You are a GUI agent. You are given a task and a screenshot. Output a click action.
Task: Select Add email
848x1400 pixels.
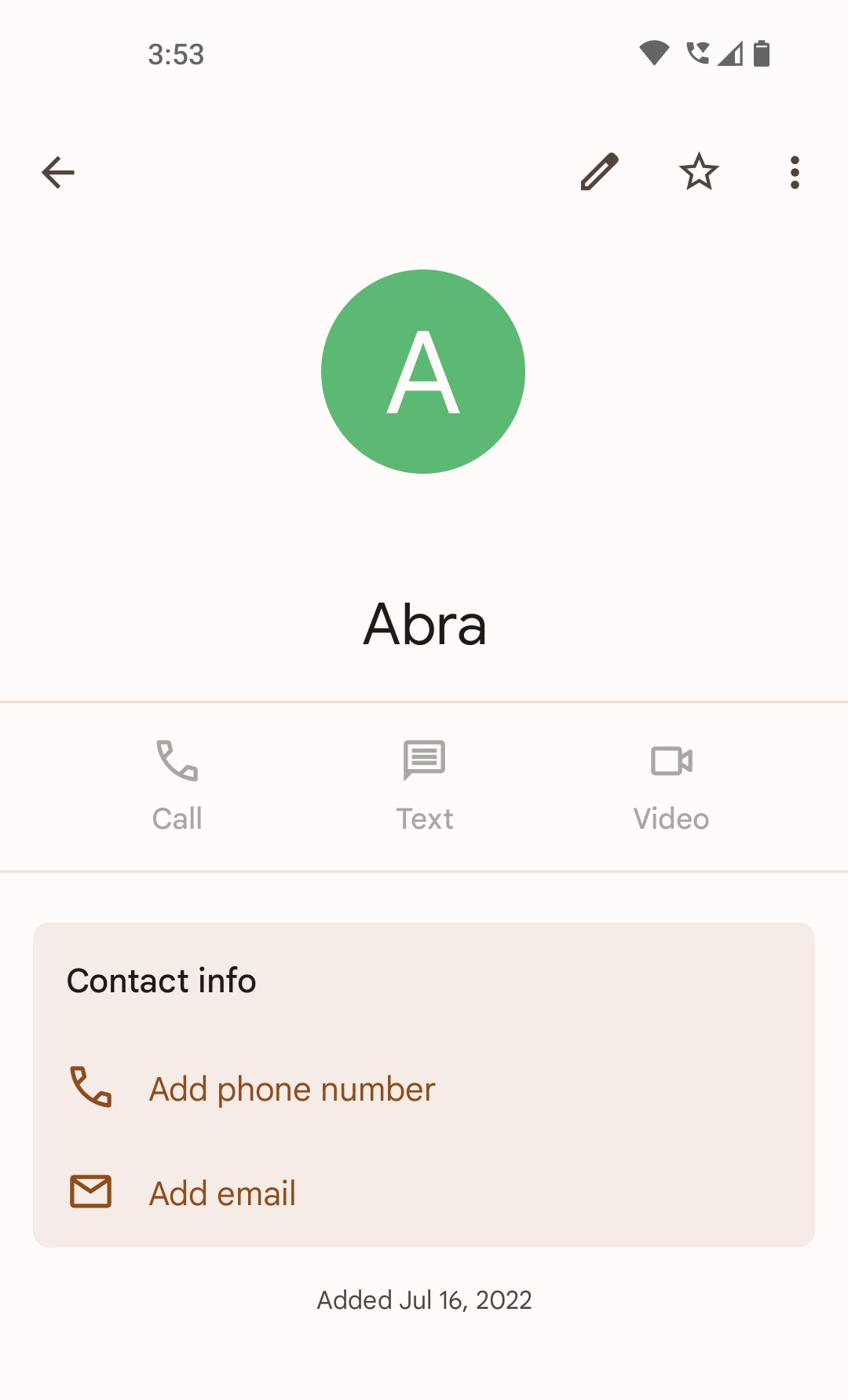(x=424, y=1193)
